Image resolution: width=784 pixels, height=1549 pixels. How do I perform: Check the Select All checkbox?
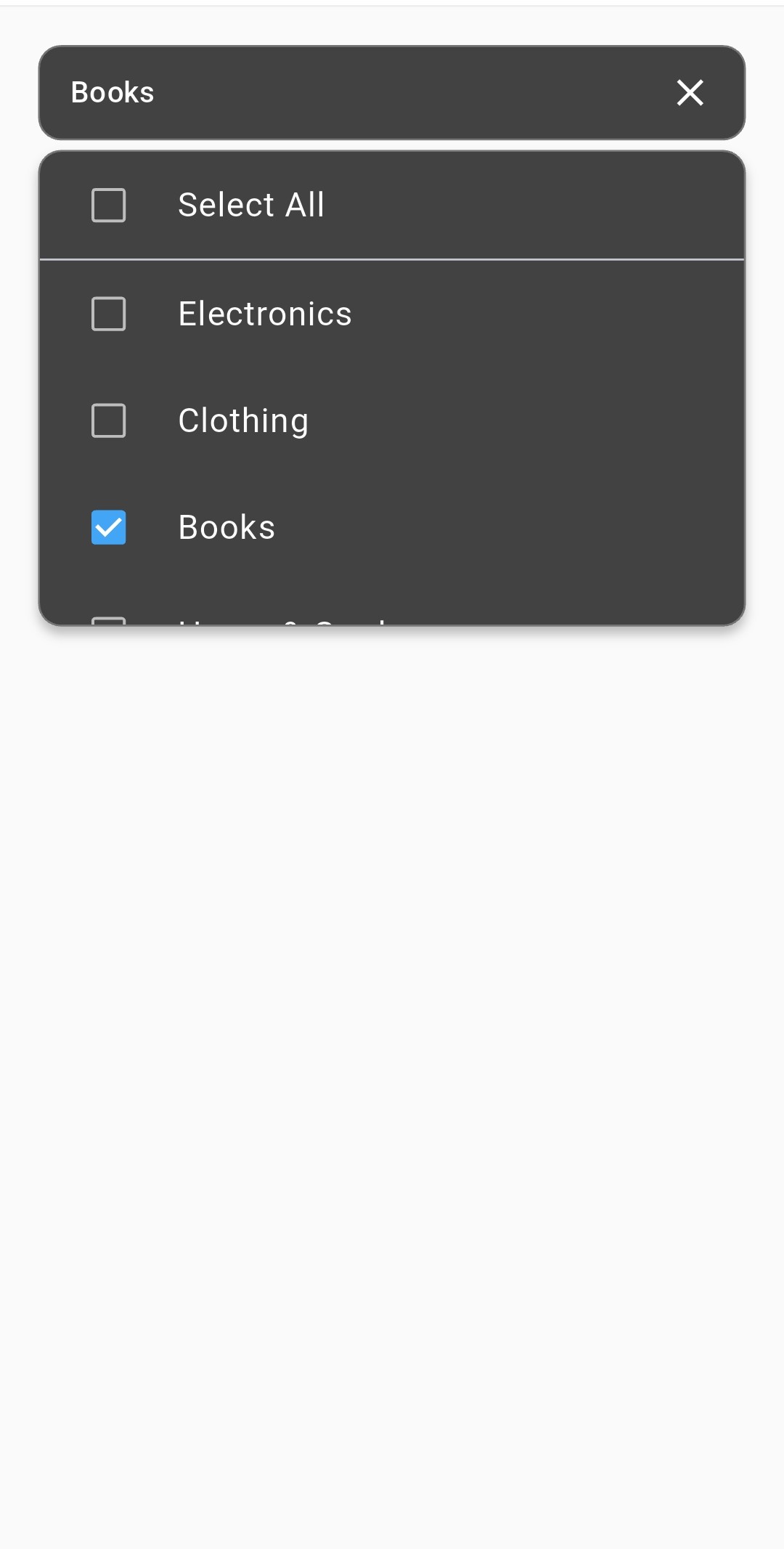[x=107, y=204]
